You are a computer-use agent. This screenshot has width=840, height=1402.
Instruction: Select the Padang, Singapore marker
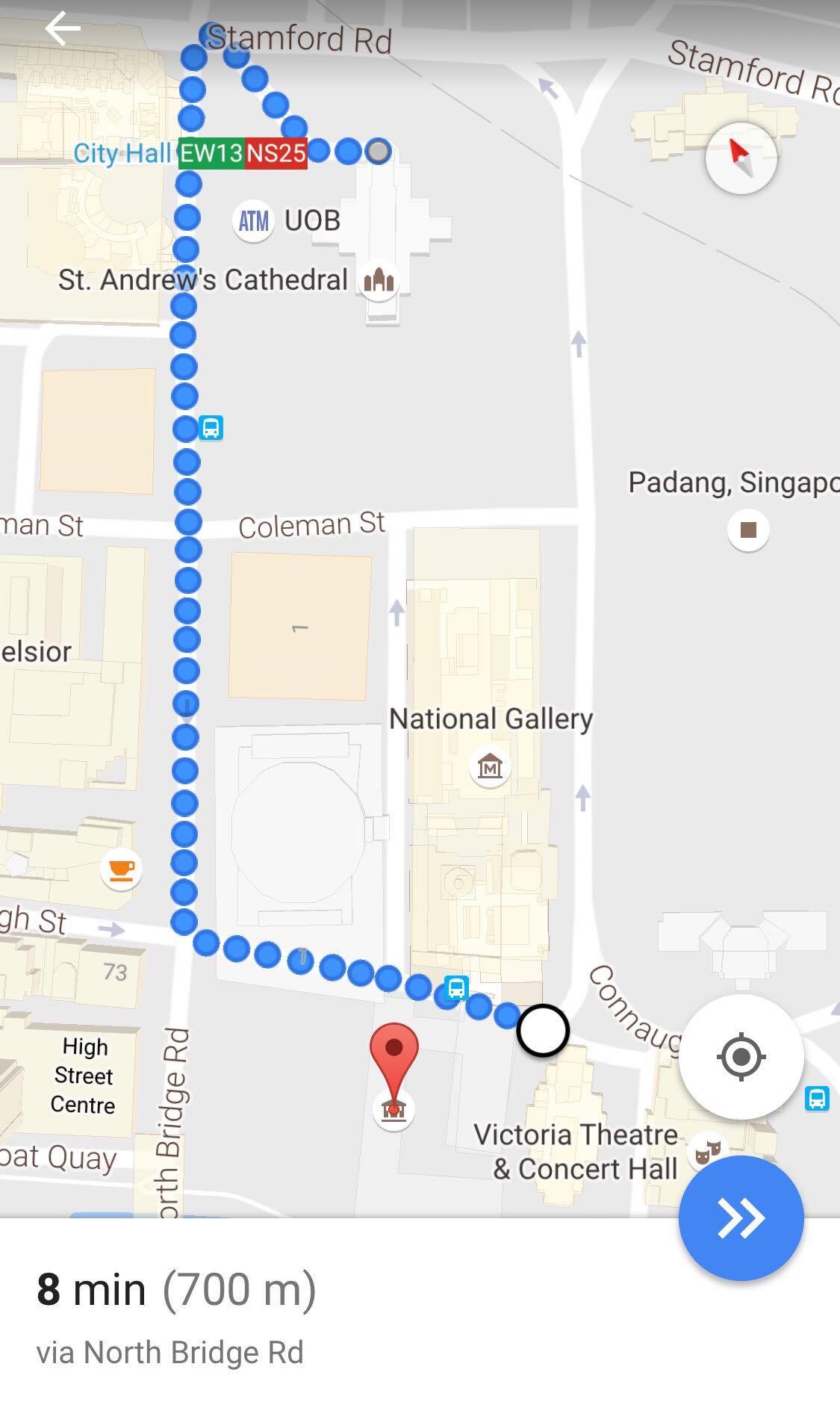point(748,530)
